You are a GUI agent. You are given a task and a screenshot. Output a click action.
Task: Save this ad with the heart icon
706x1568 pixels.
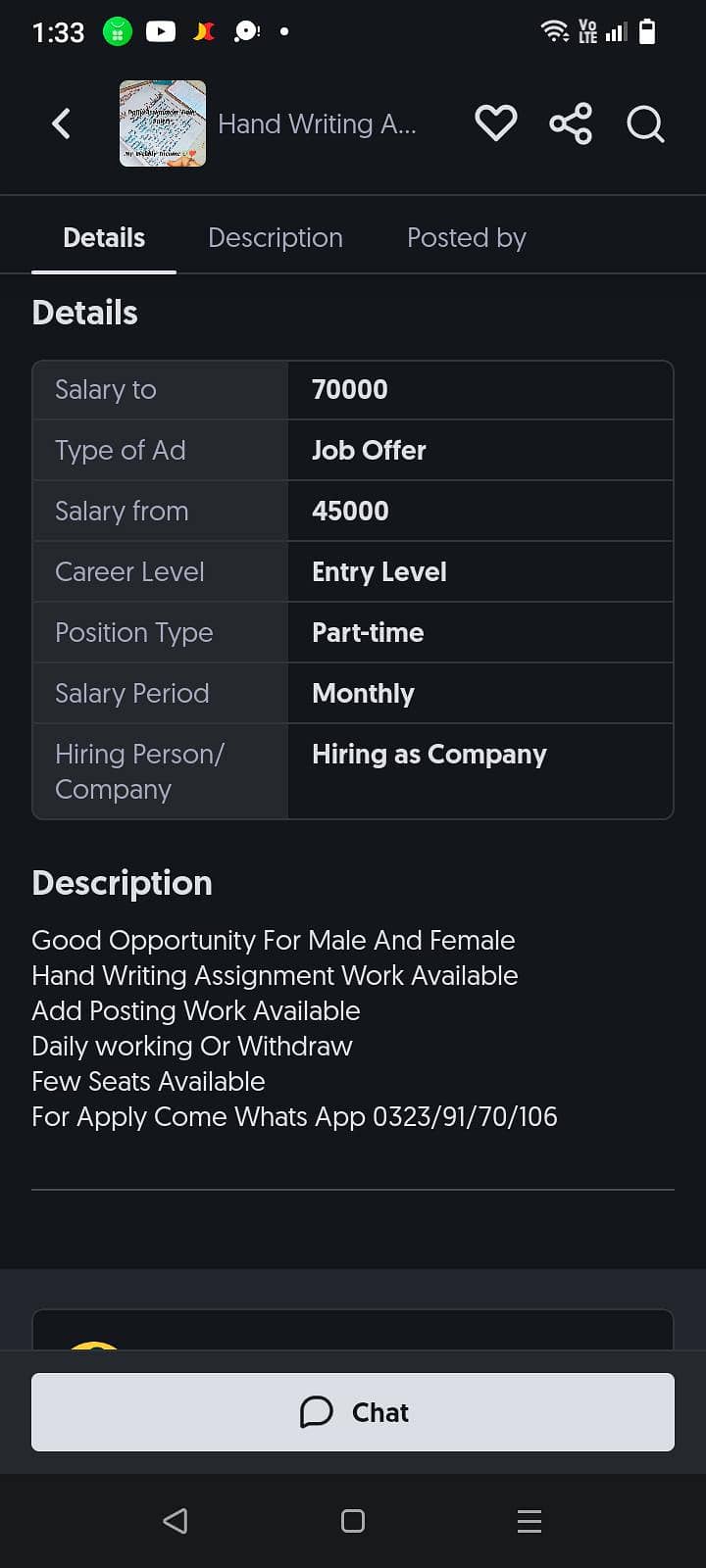pos(495,123)
